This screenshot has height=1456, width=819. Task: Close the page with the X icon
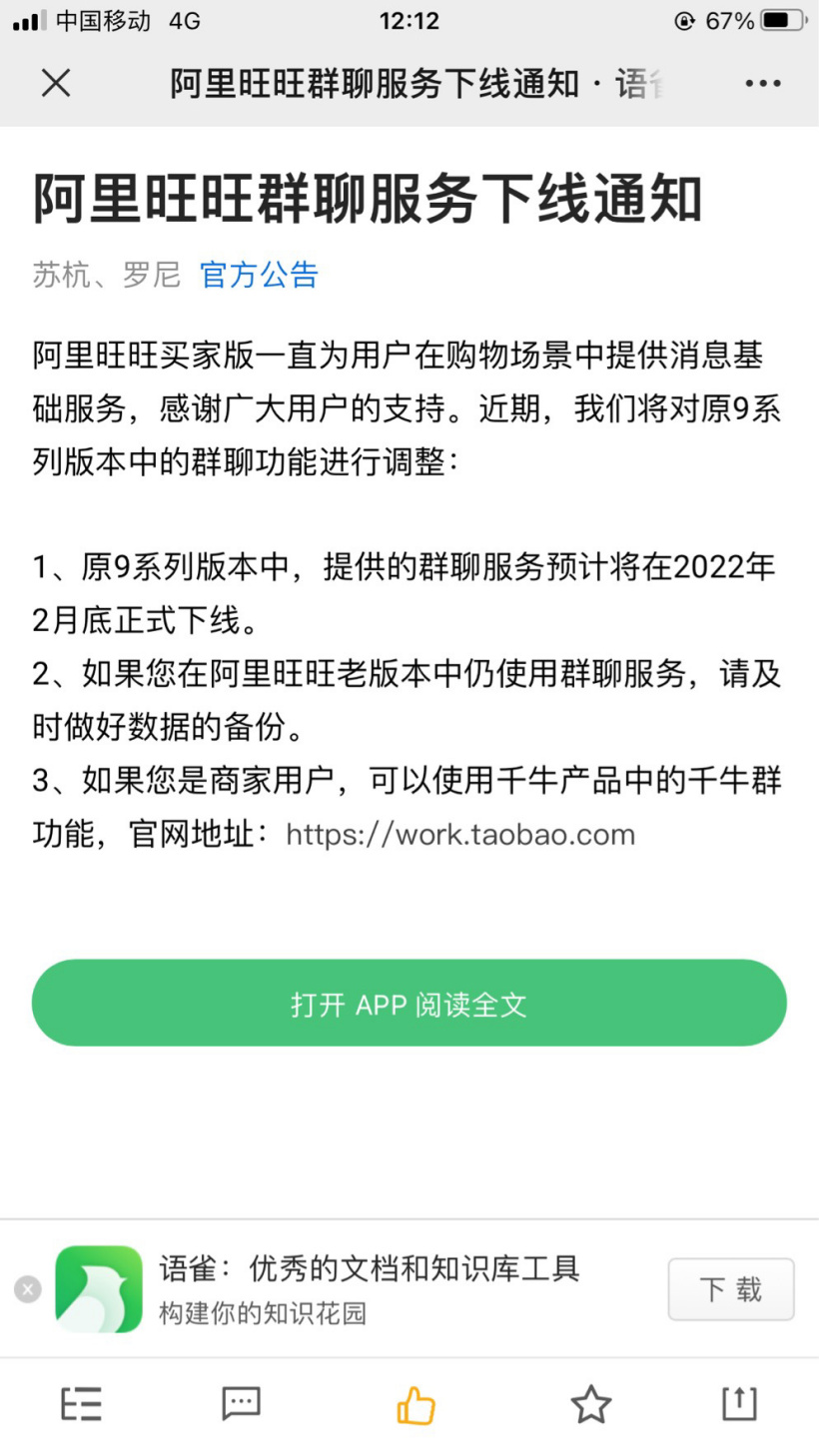point(56,84)
